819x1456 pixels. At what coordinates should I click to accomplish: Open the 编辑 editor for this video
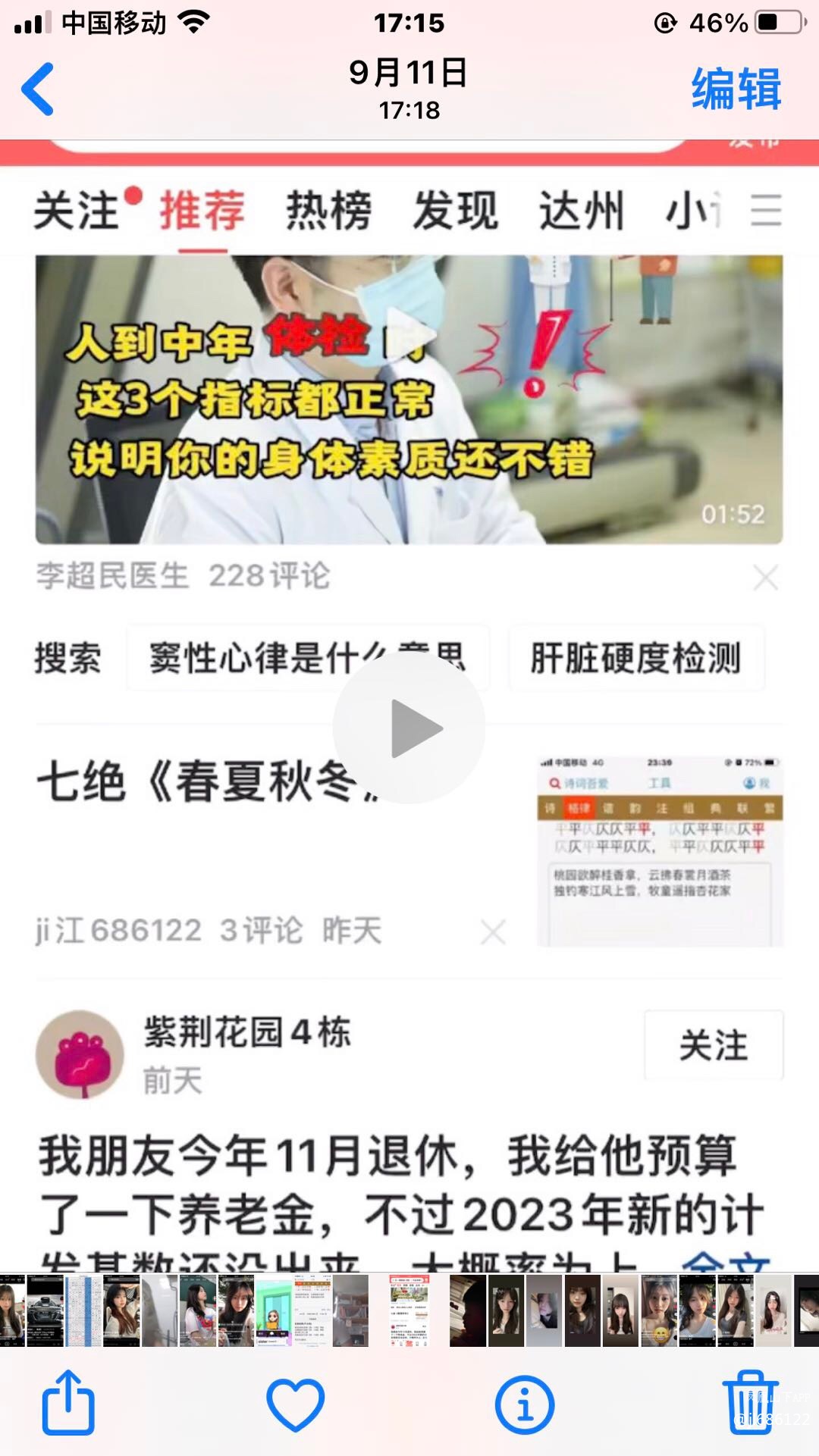[x=736, y=89]
